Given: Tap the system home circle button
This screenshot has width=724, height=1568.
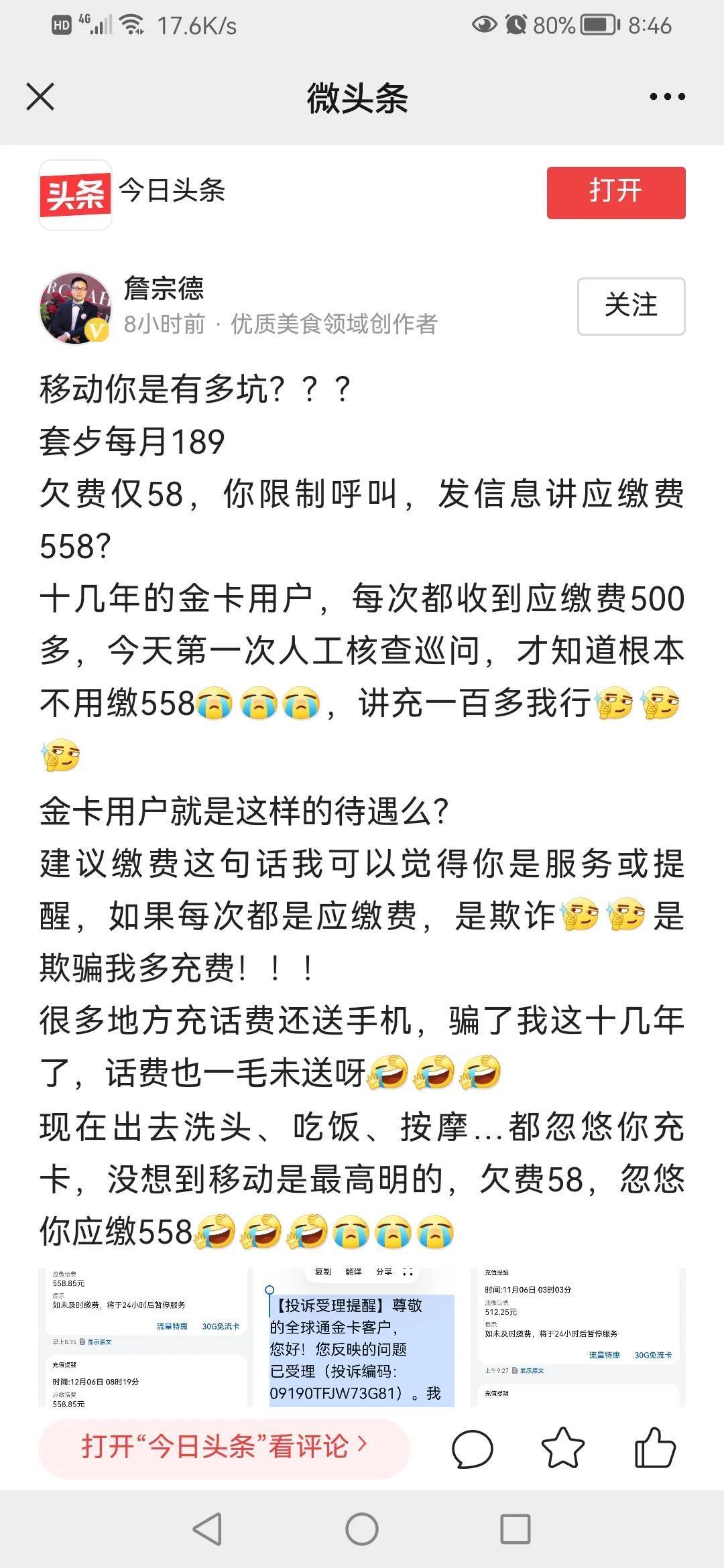Looking at the screenshot, I should coord(362,1529).
